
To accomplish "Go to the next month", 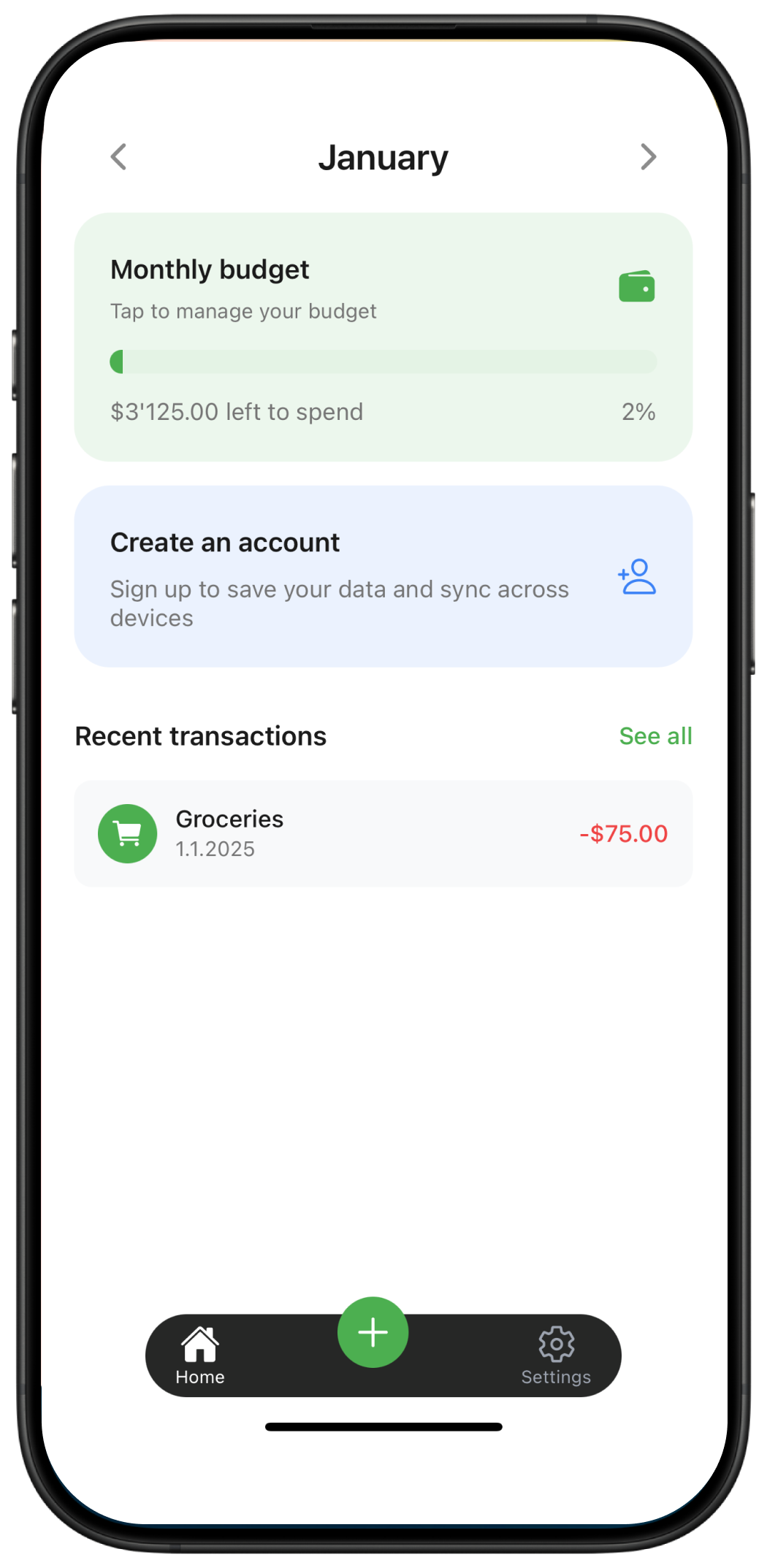I will pyautogui.click(x=647, y=157).
